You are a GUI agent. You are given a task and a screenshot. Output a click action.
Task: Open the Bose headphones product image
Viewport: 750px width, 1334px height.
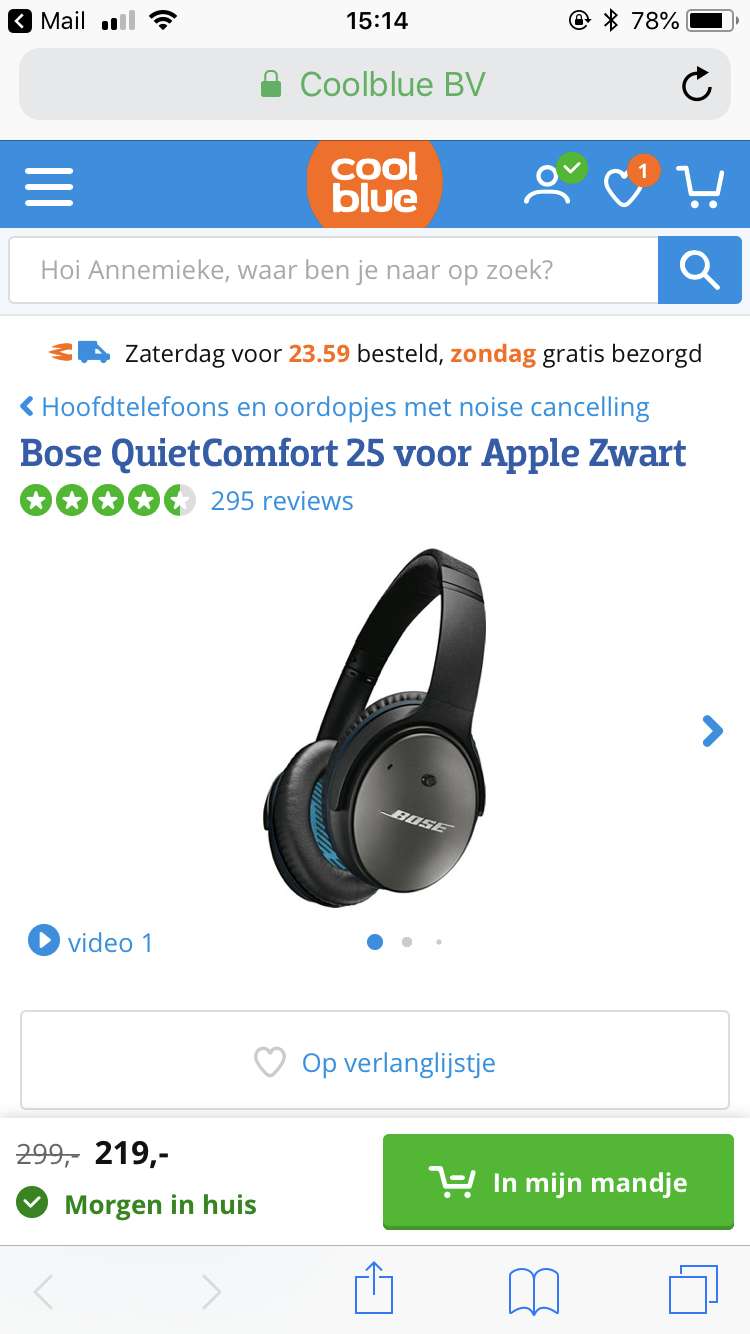pos(376,727)
